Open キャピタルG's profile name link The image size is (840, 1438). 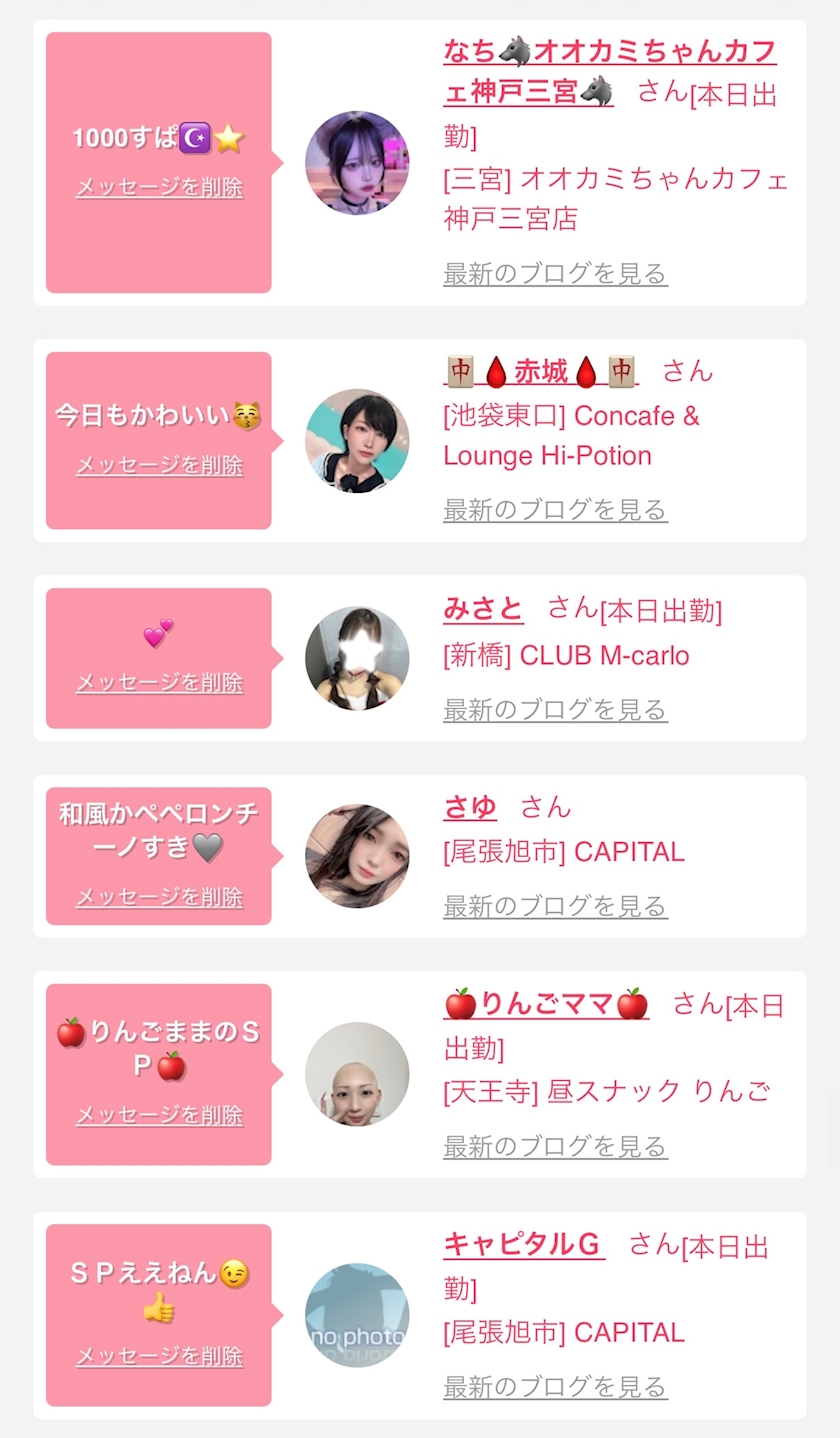point(523,1244)
